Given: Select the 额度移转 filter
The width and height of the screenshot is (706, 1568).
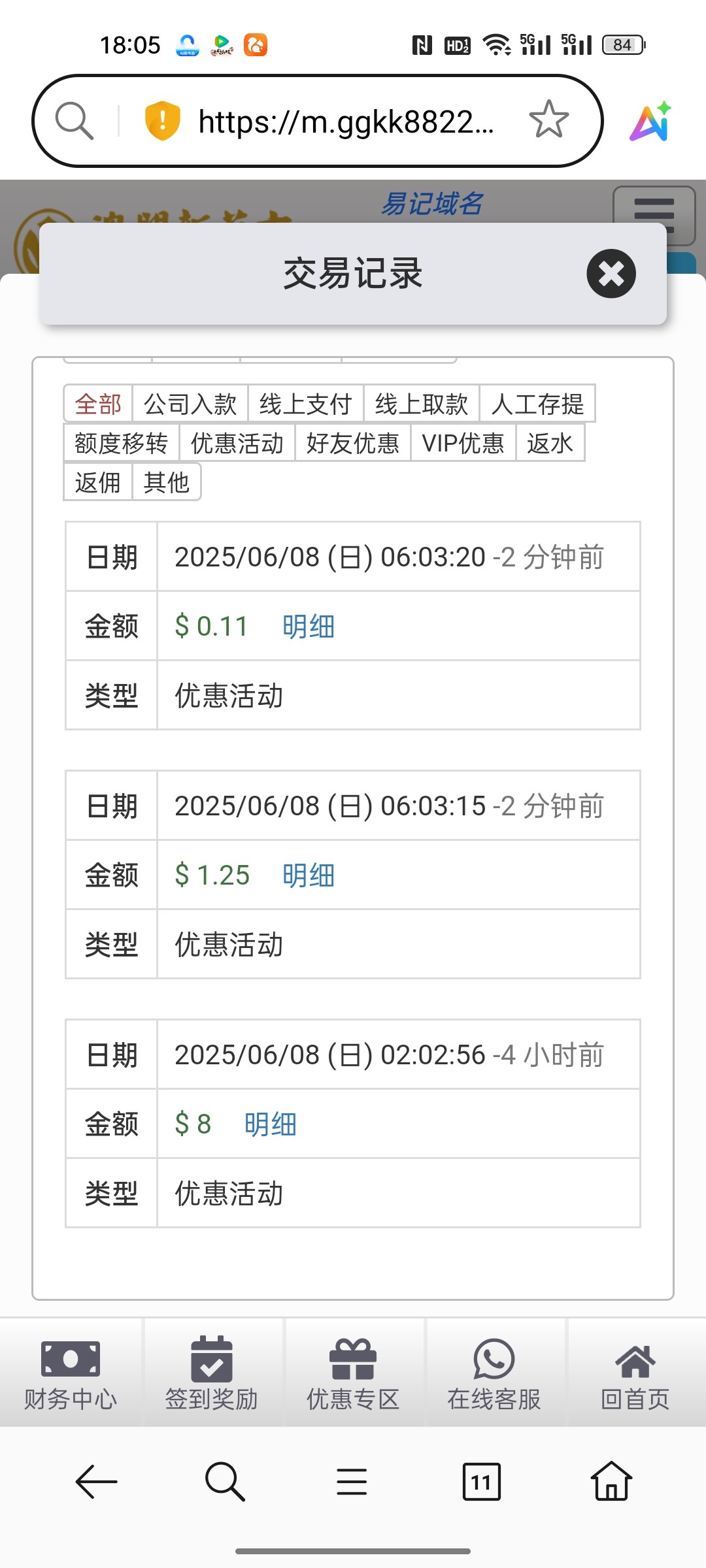Looking at the screenshot, I should (x=122, y=443).
